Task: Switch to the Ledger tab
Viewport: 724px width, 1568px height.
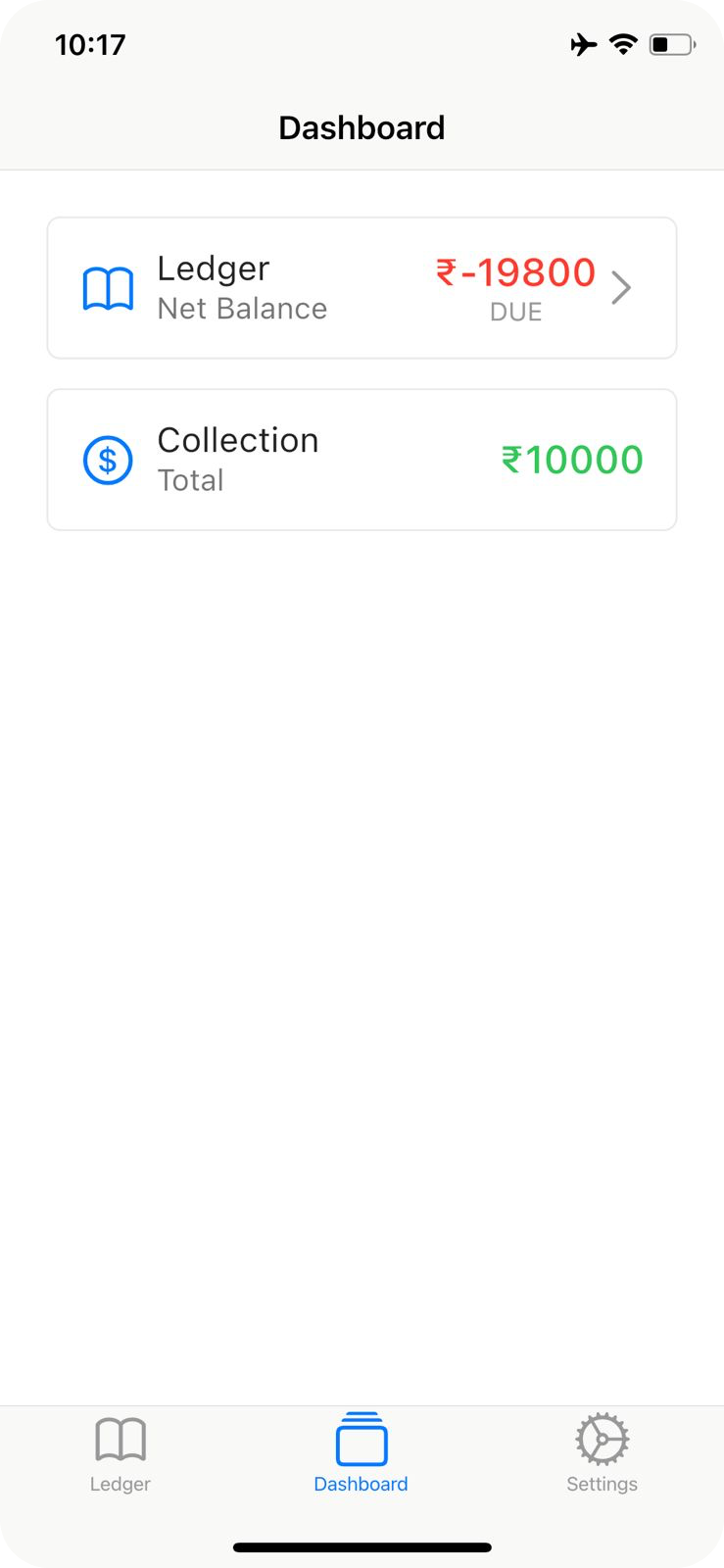Action: tap(121, 1453)
